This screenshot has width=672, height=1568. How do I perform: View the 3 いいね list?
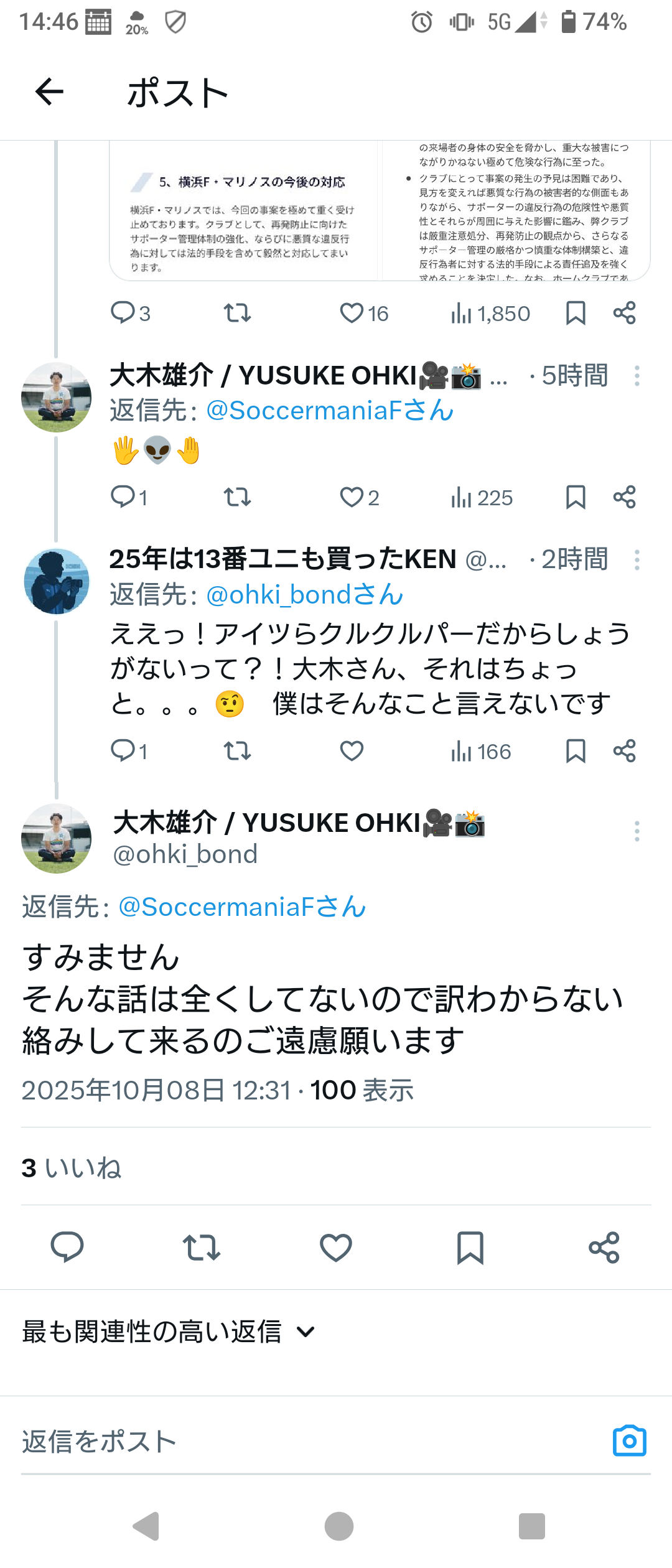point(72,1168)
